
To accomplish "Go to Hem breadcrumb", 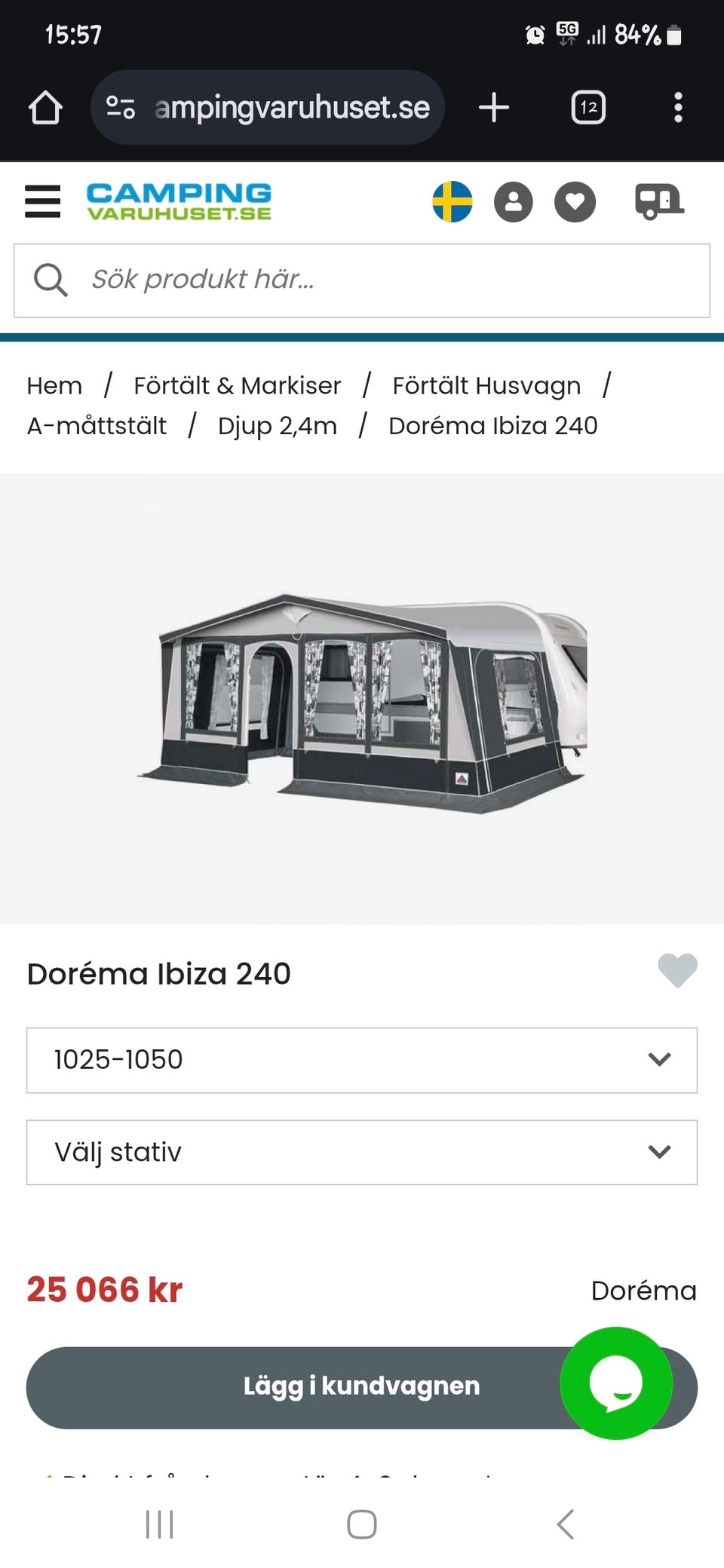I will tap(54, 386).
